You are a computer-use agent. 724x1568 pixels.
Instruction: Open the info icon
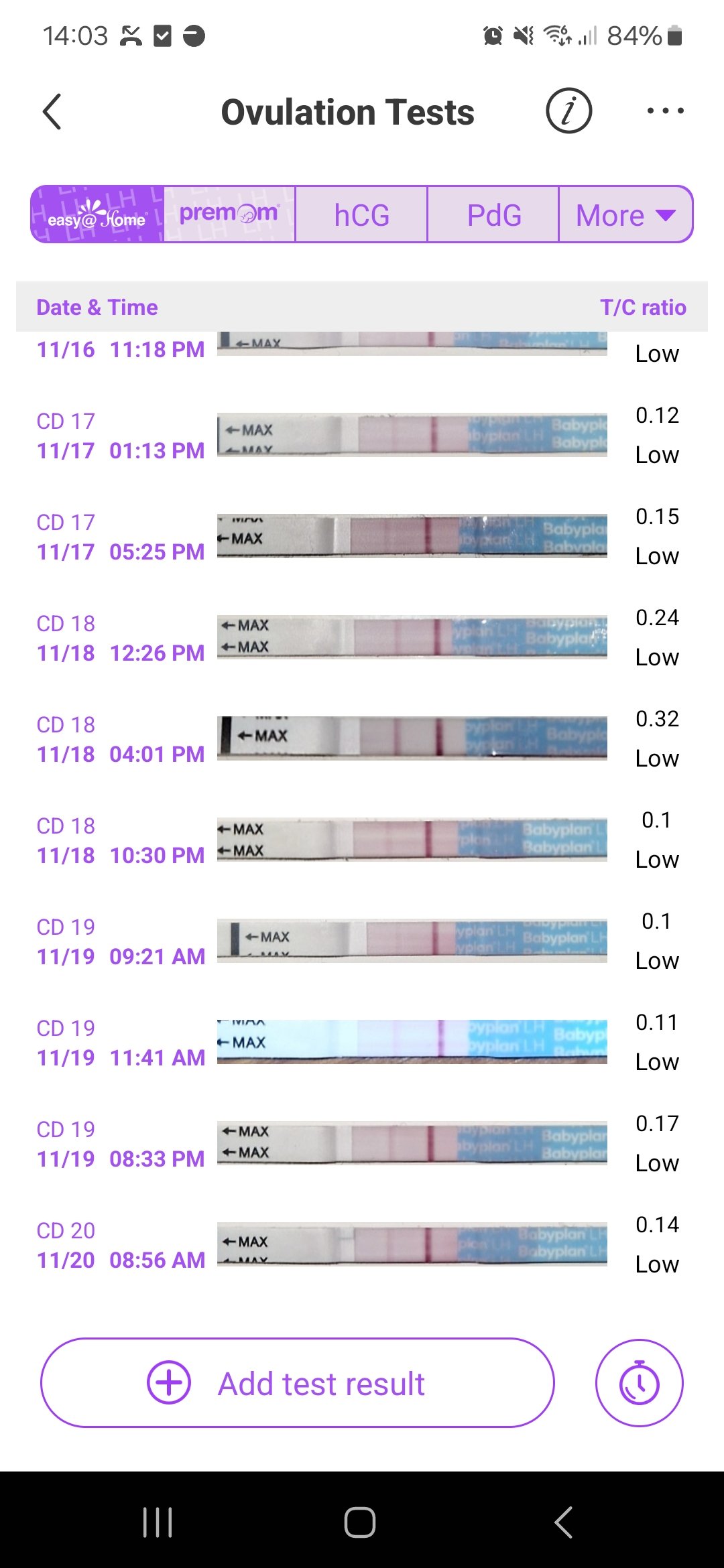tap(568, 111)
